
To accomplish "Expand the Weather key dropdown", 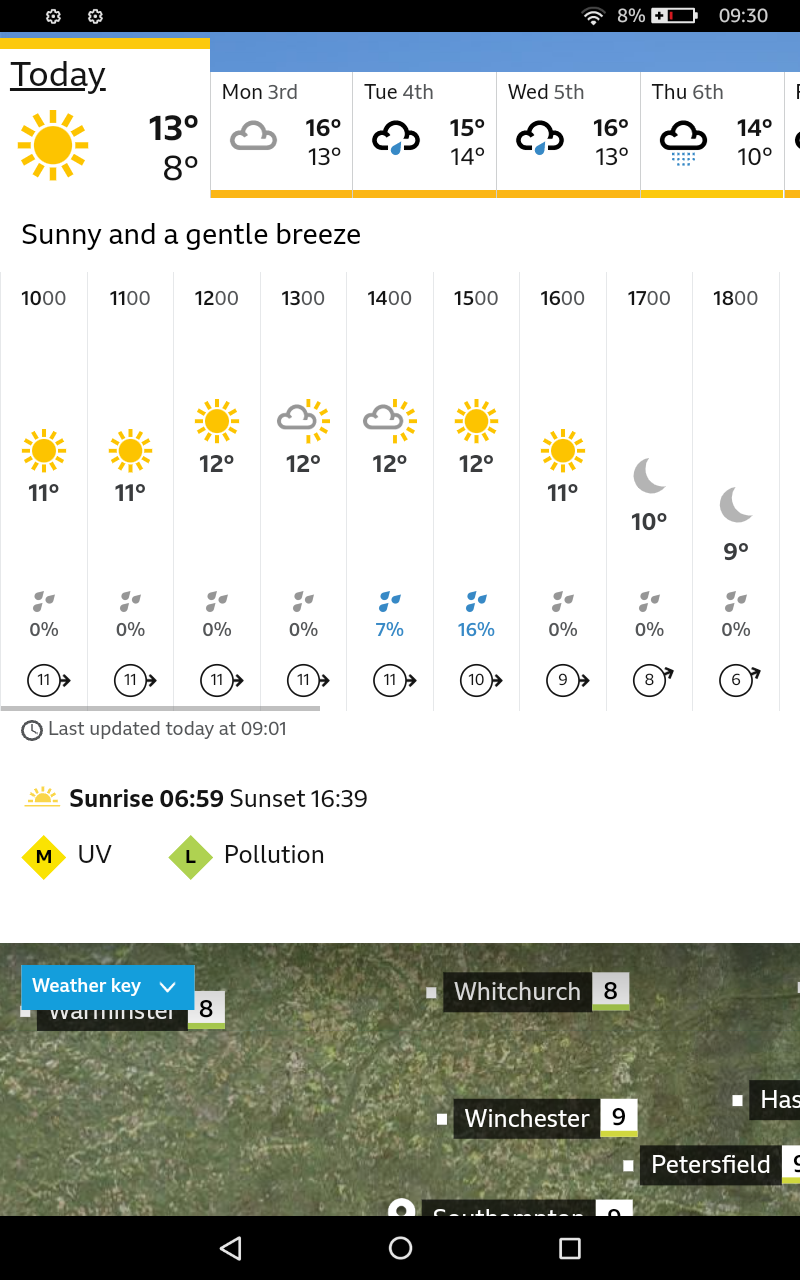I will pyautogui.click(x=107, y=986).
